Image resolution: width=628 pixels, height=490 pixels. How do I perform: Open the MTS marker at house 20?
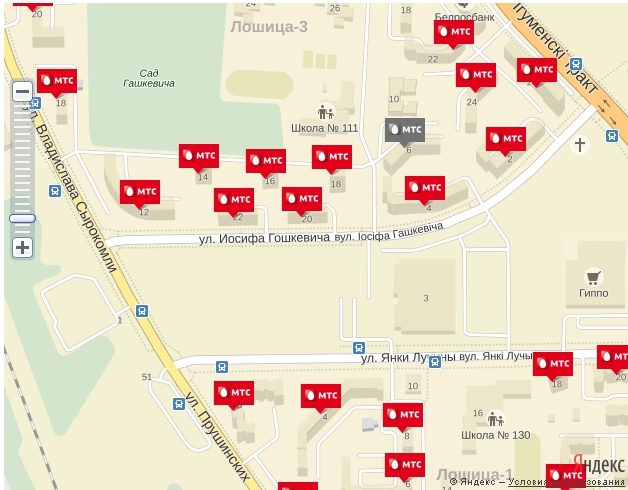[302, 199]
